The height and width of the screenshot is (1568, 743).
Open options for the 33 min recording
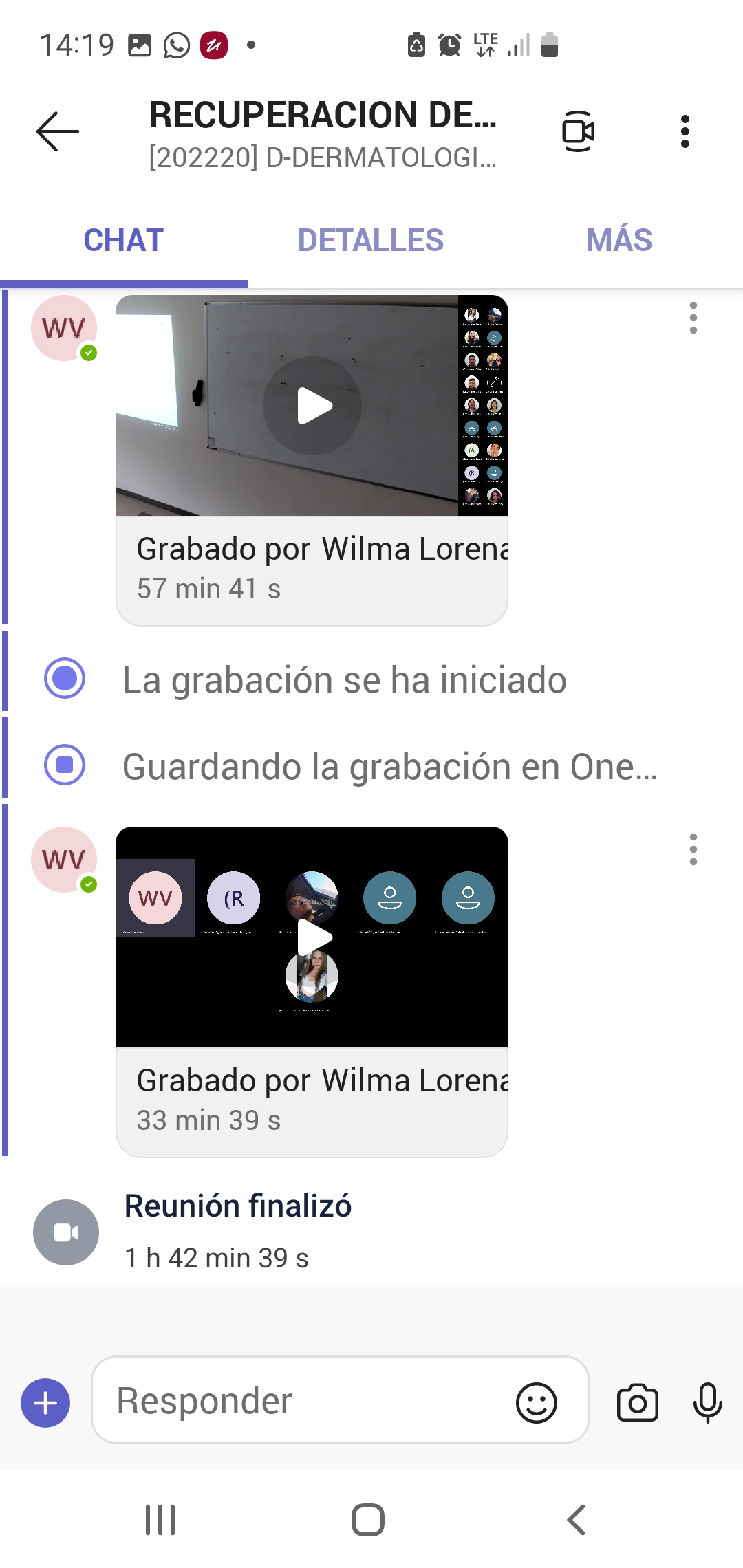693,849
